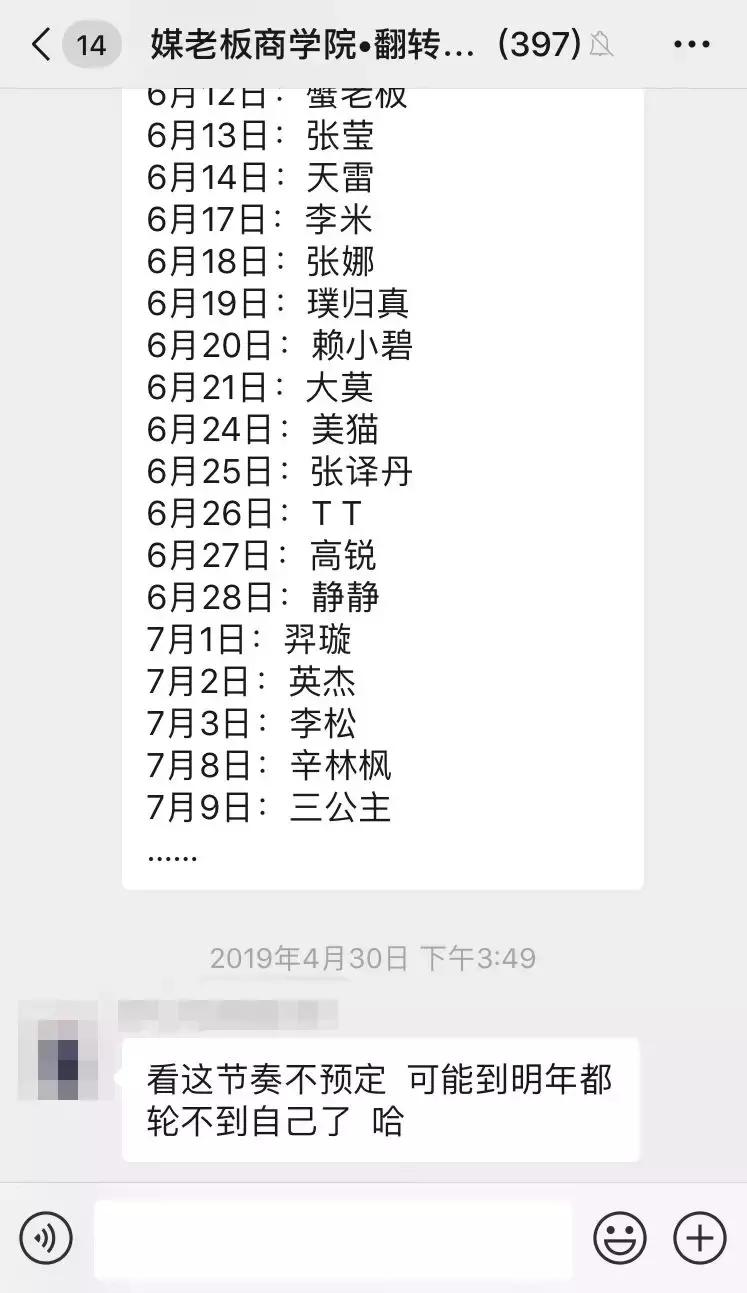Viewport: 747px width, 1293px height.
Task: Select the timestamp 2019年4月30日 下午3:49
Action: coord(373,957)
